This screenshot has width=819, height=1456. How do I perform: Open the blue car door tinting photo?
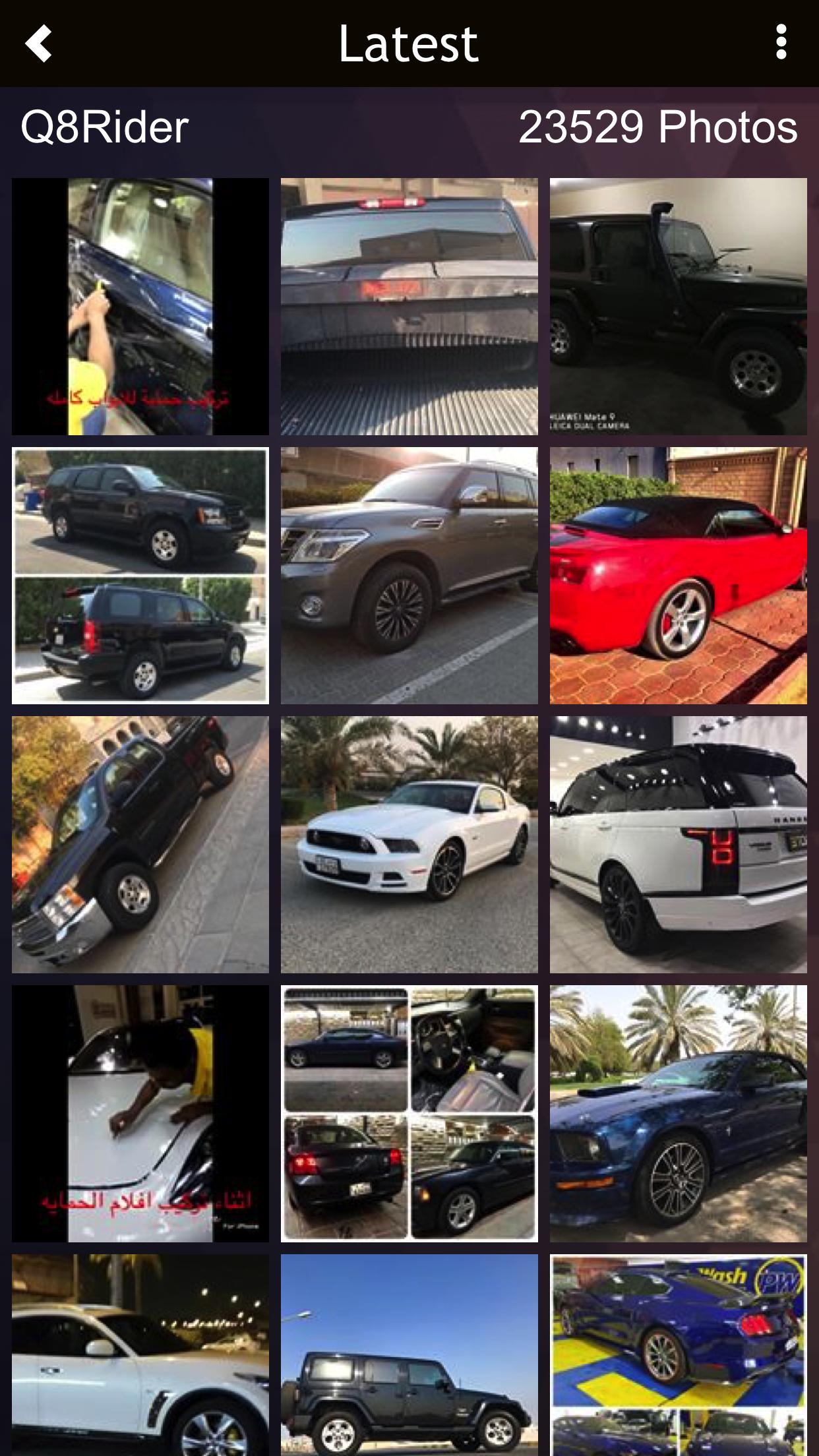pyautogui.click(x=140, y=307)
